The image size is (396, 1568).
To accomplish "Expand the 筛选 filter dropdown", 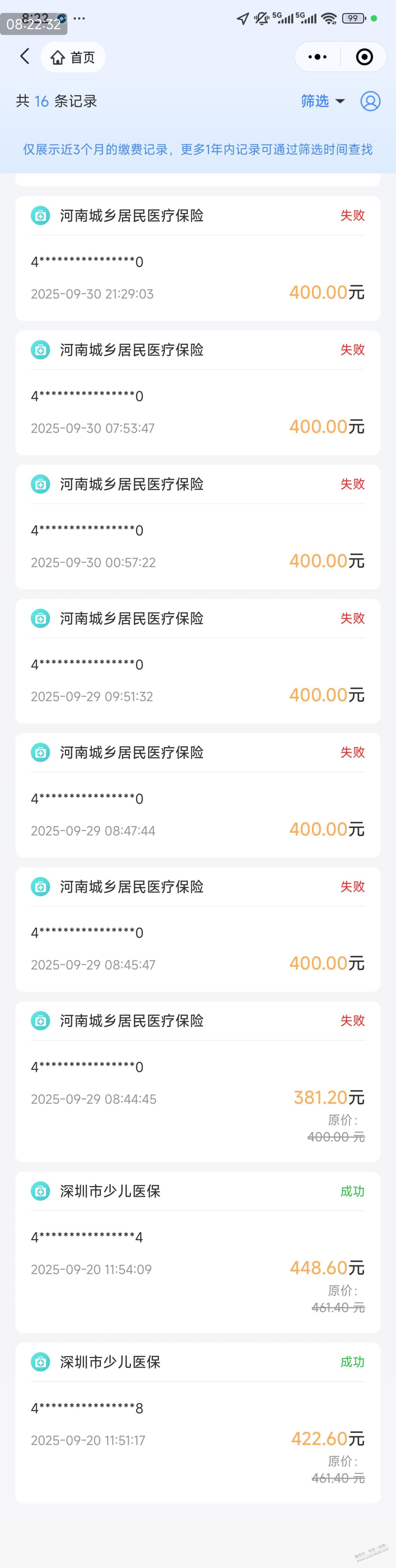I will (x=322, y=101).
